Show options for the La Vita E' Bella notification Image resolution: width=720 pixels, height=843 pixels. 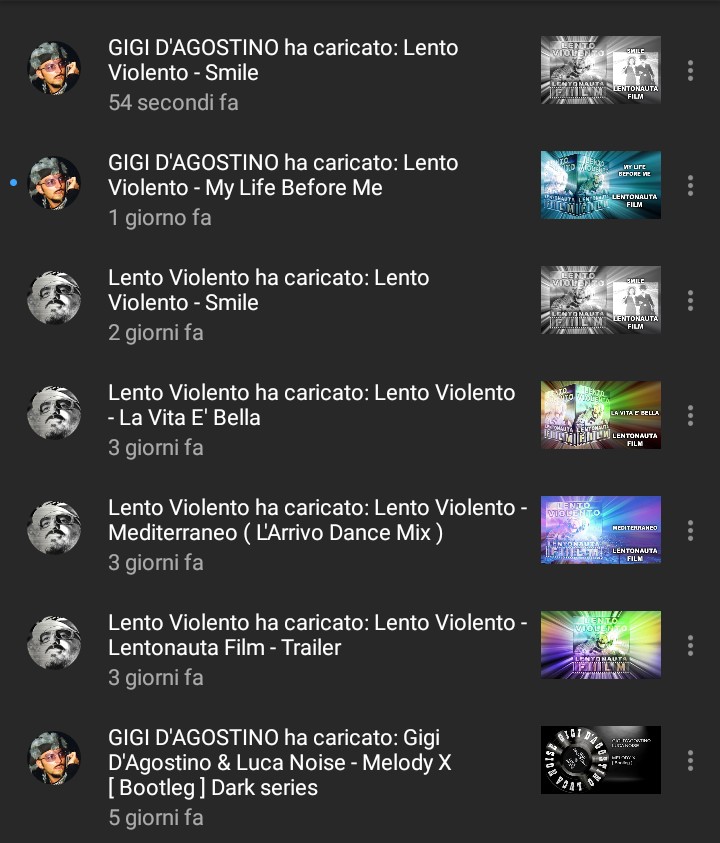690,415
